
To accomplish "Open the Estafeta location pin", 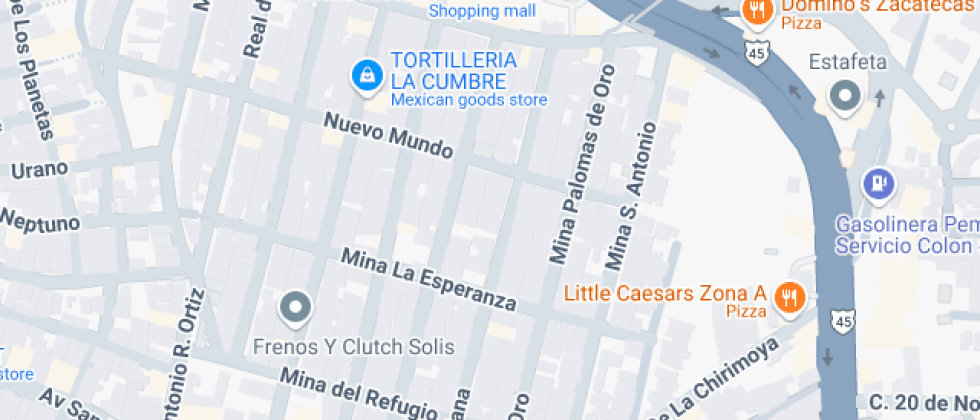I will point(847,97).
